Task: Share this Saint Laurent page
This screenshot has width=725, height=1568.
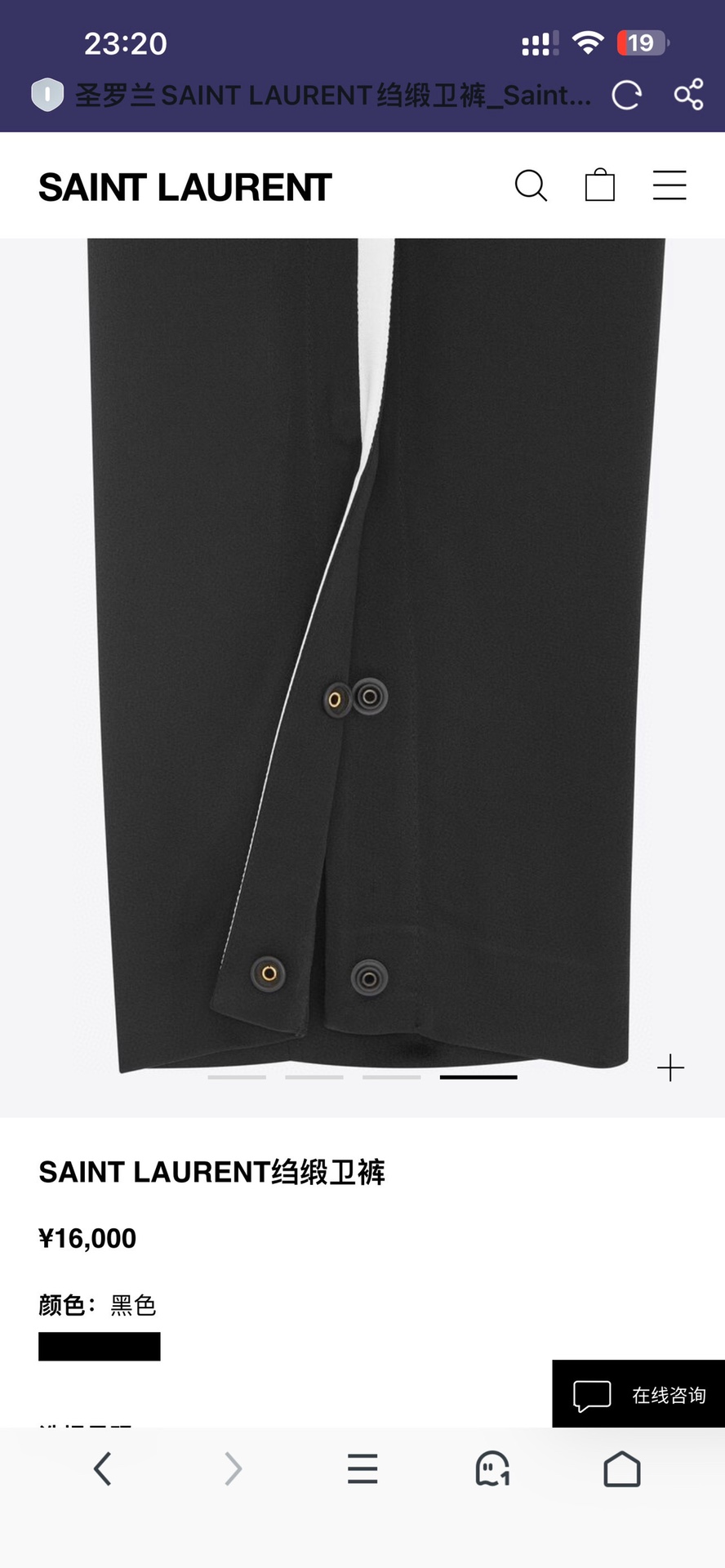Action: coord(688,95)
